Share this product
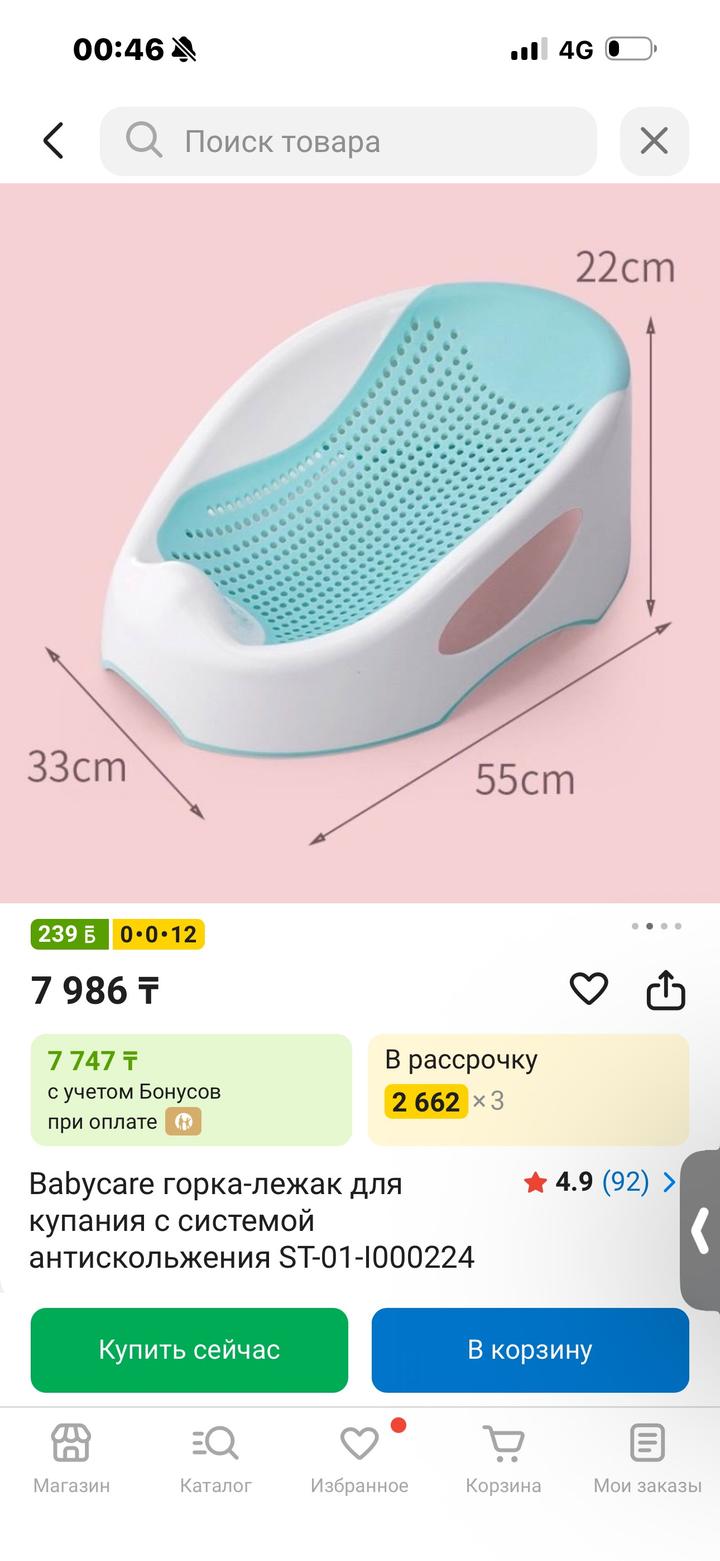 pos(666,990)
